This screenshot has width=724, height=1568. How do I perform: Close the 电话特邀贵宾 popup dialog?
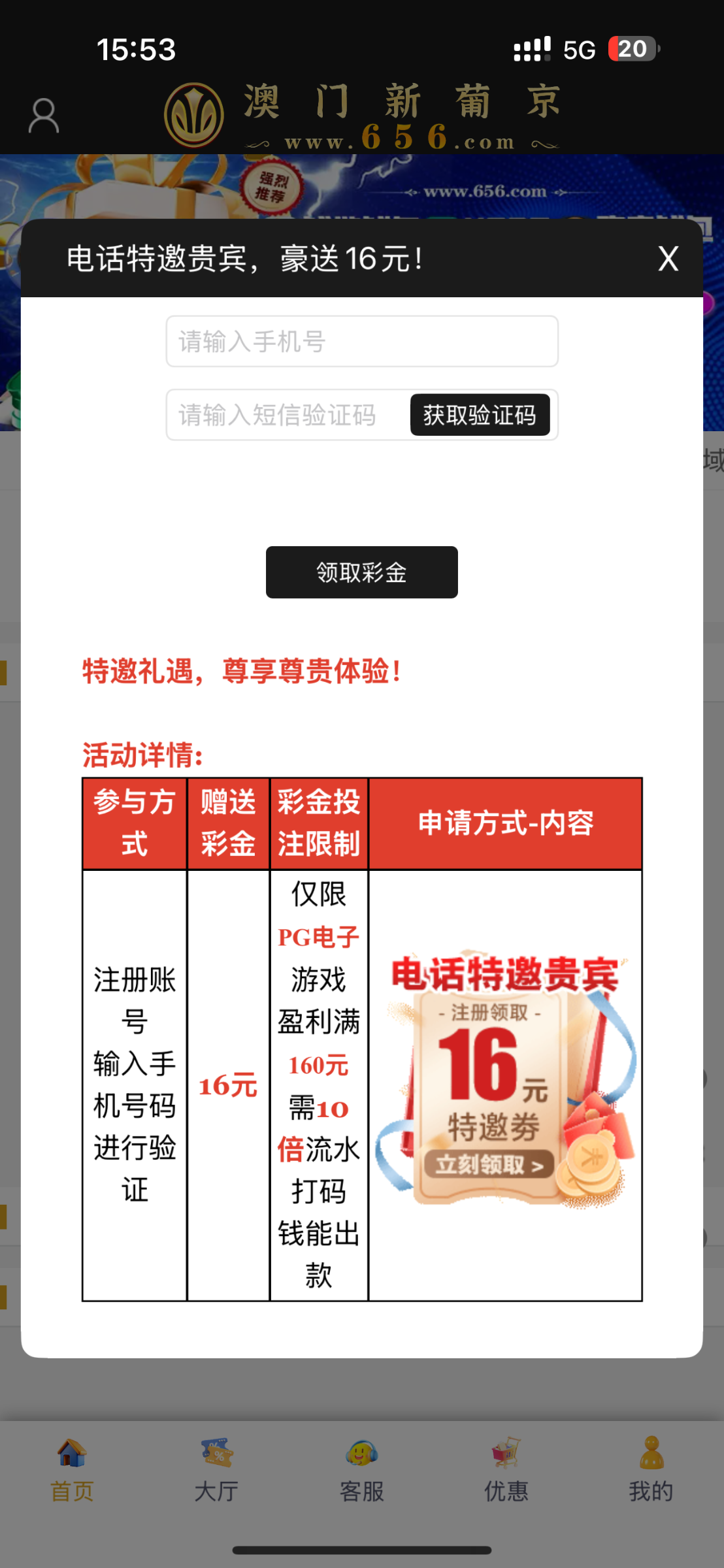point(668,259)
